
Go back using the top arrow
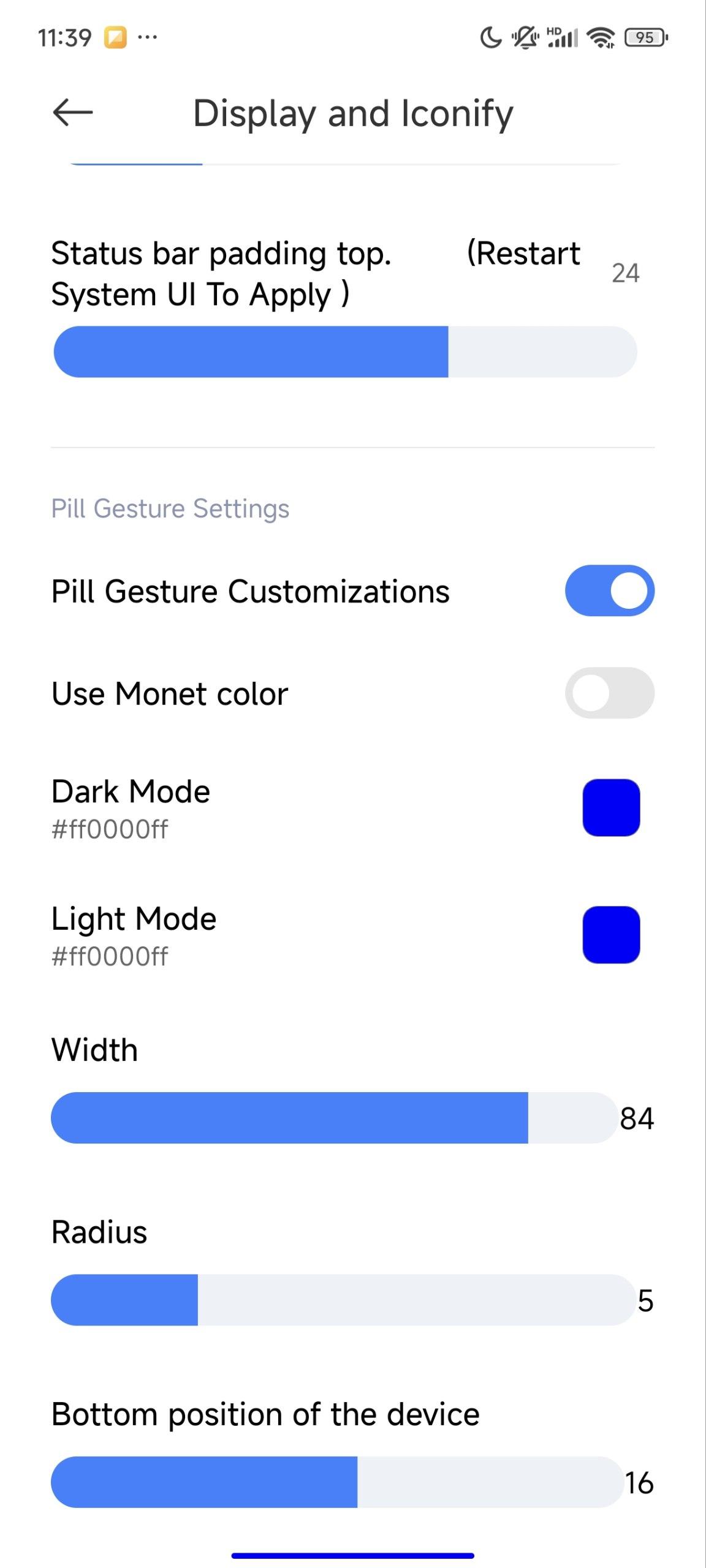click(x=72, y=113)
